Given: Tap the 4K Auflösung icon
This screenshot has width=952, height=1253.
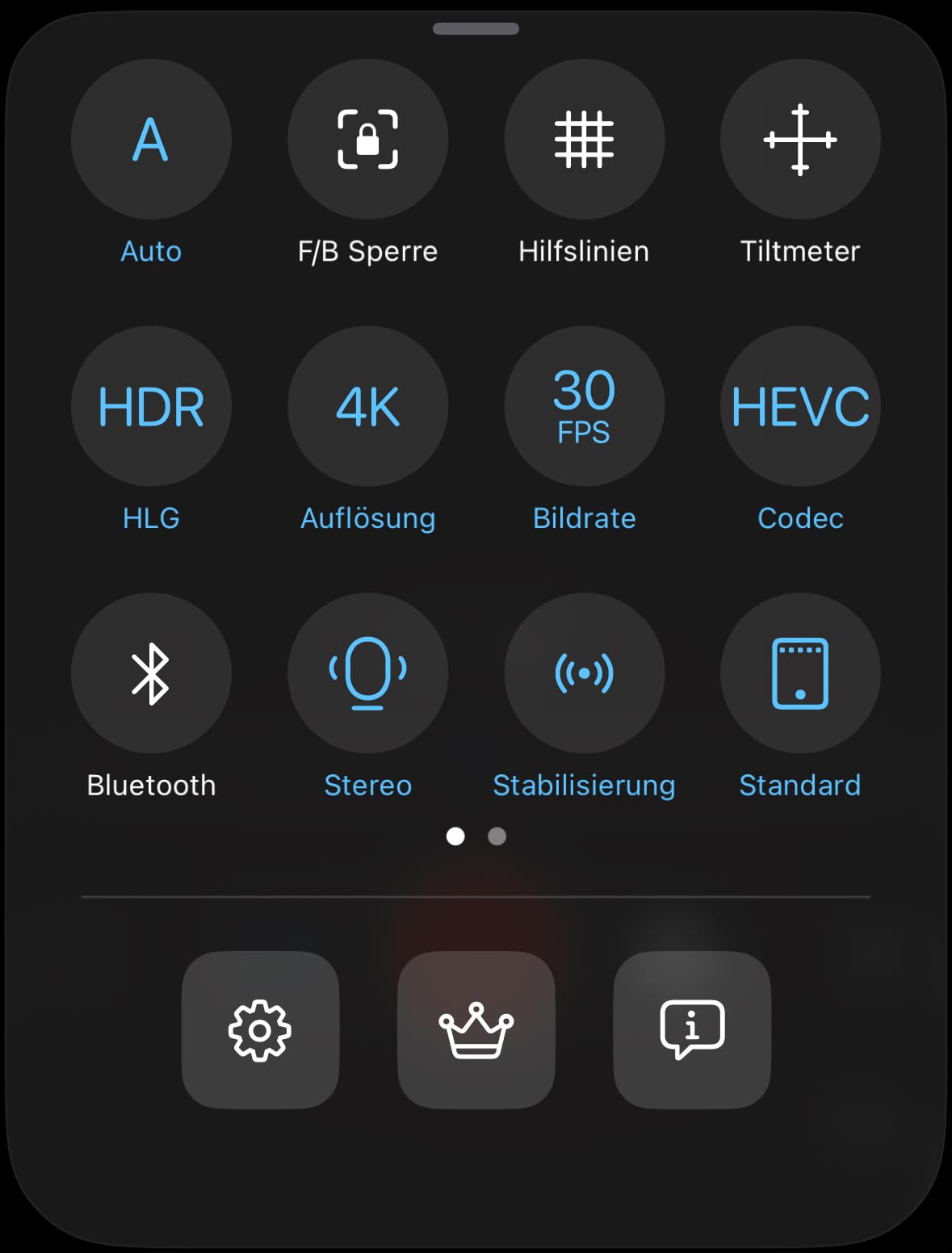Looking at the screenshot, I should [x=367, y=406].
